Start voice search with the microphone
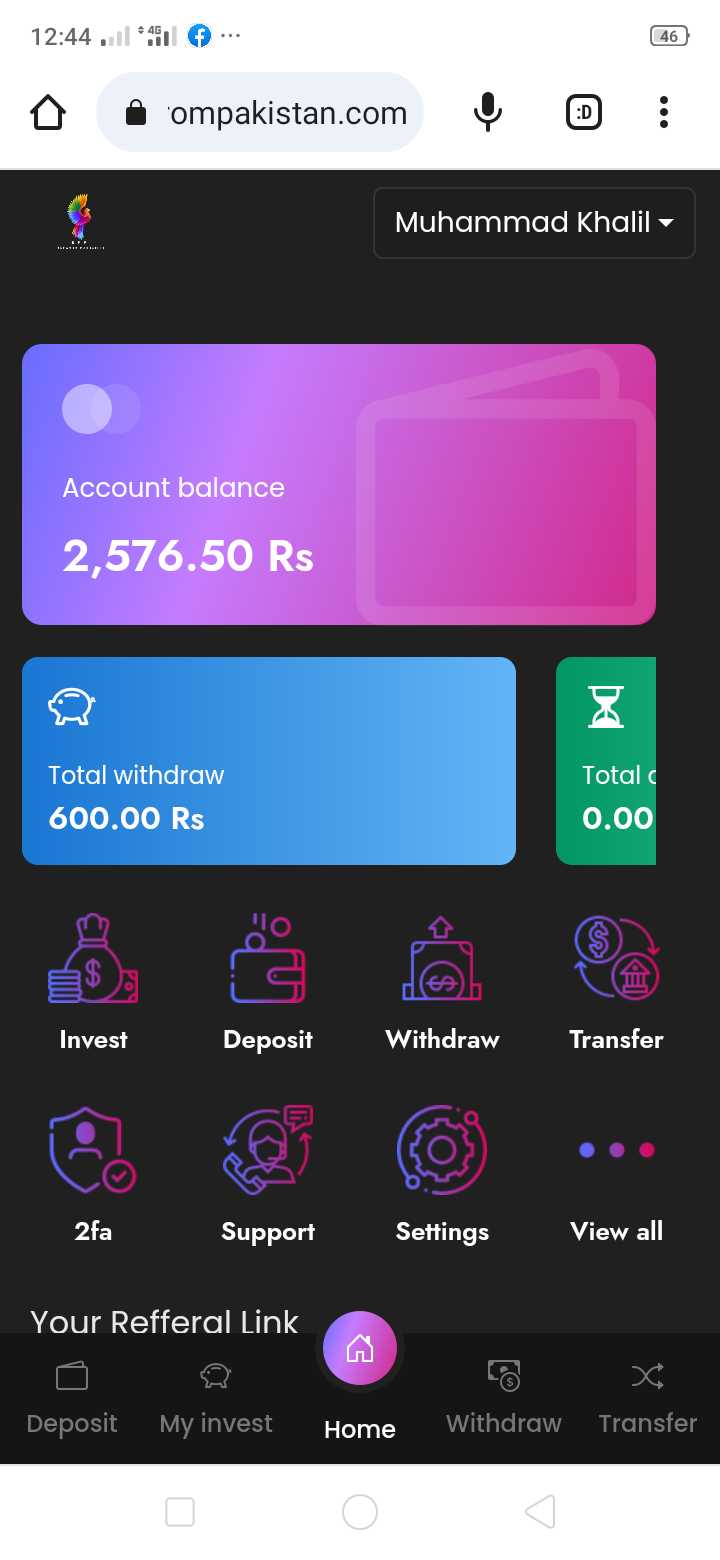This screenshot has height=1560, width=720. coord(488,112)
